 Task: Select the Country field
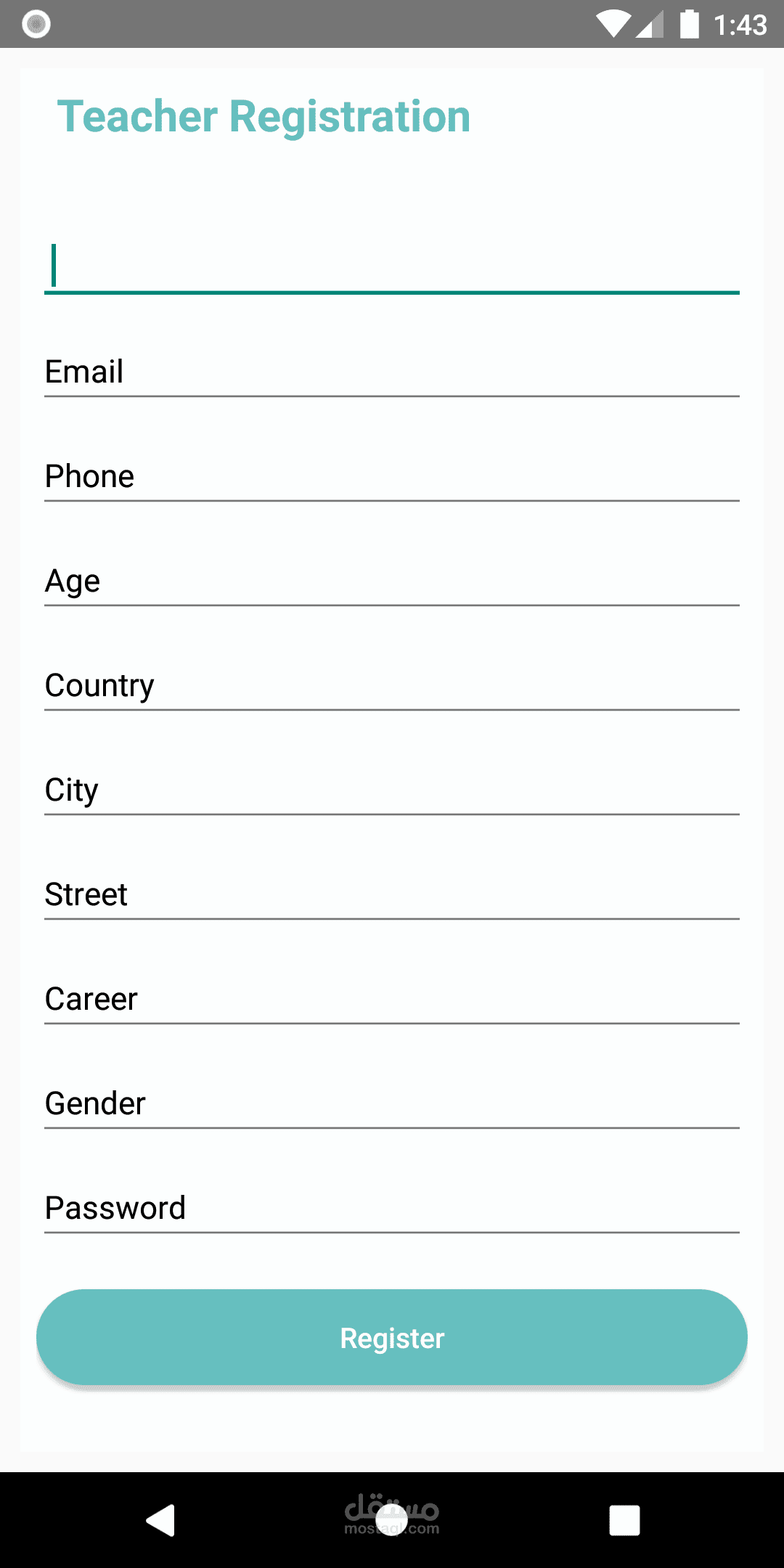tap(392, 685)
